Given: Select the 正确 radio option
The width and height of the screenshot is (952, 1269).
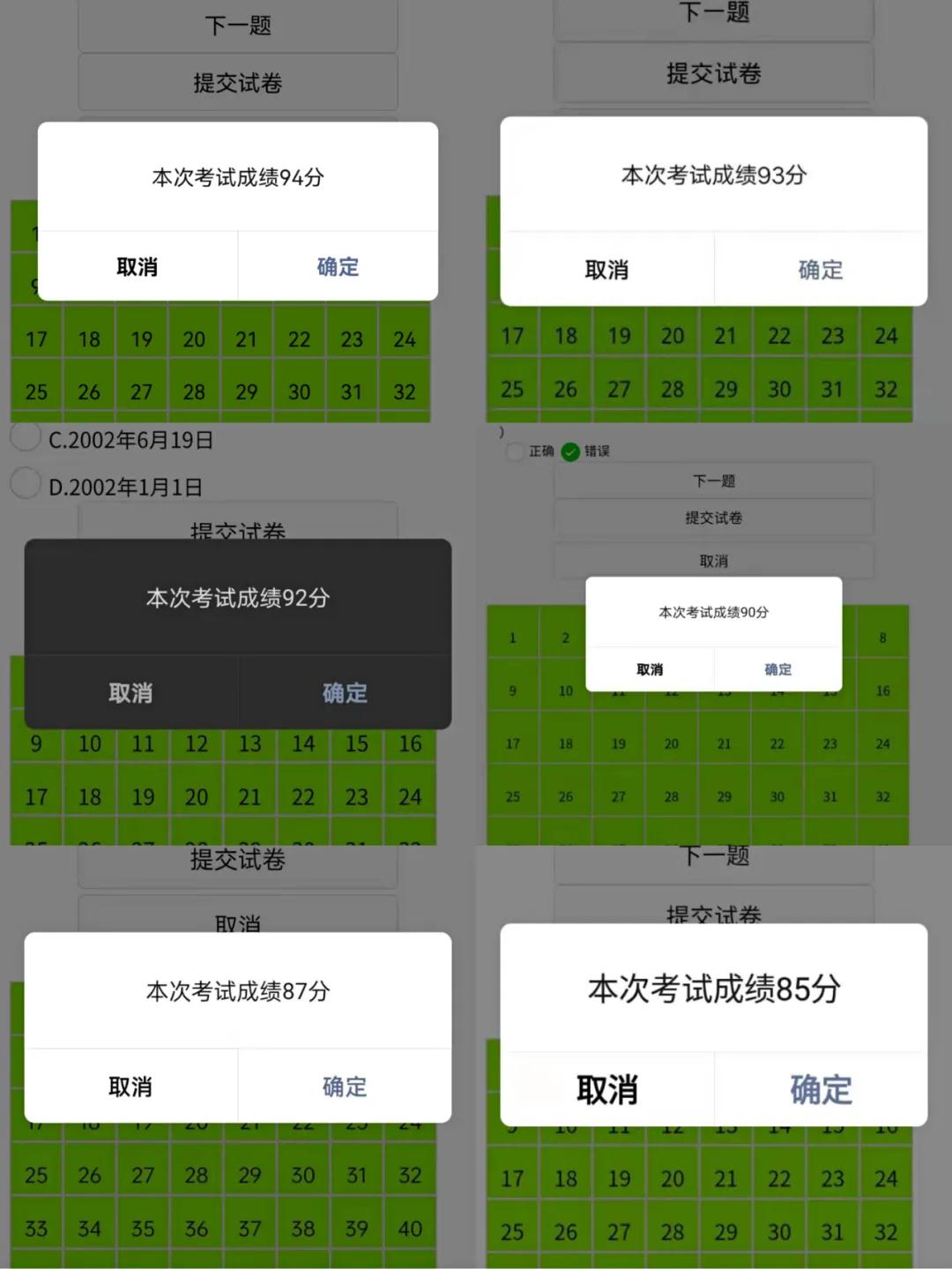Looking at the screenshot, I should click(x=516, y=451).
